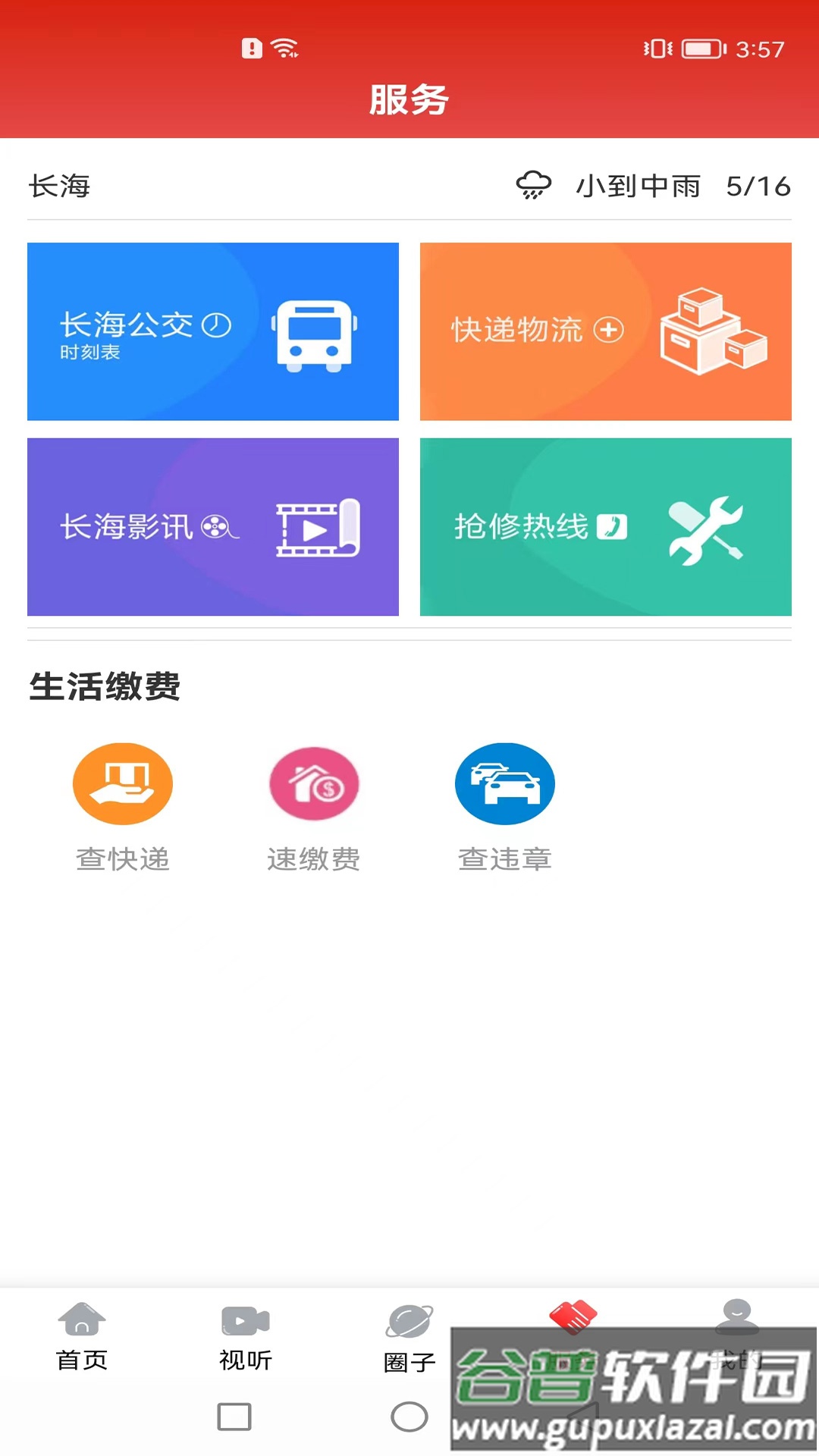Viewport: 819px width, 1456px height.
Task: Open the 长海影讯 movie info card
Action: 212,528
